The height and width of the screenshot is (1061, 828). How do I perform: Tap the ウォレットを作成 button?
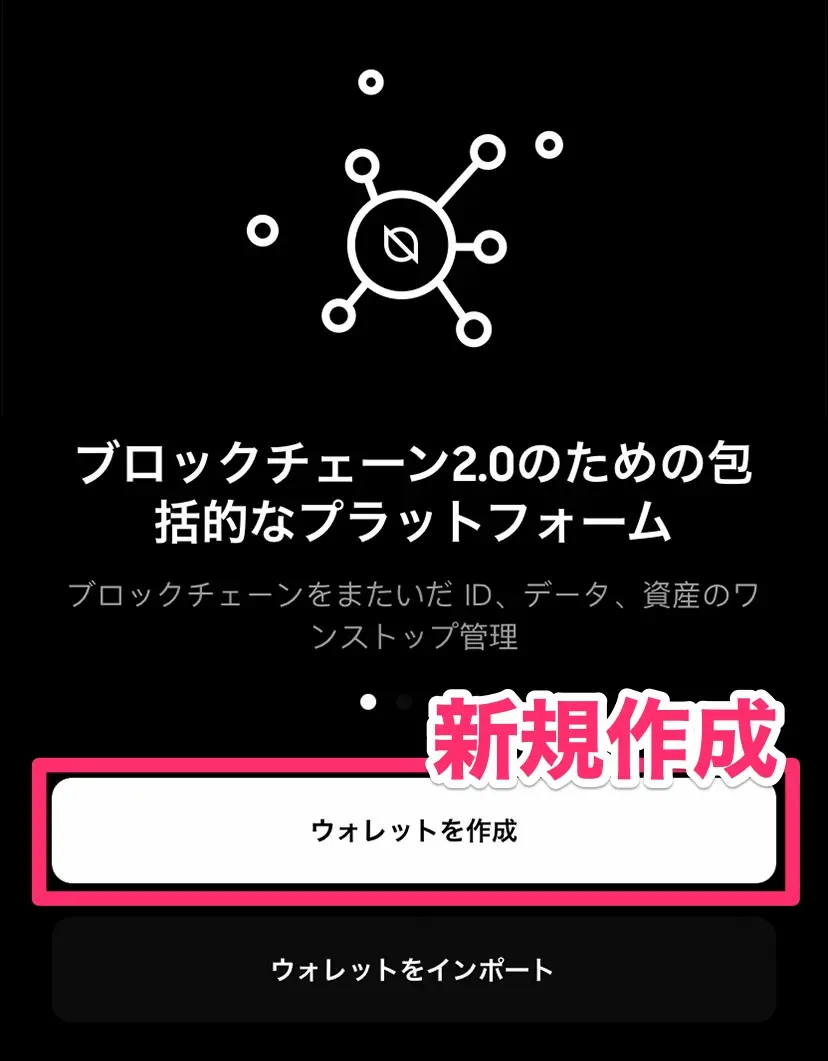coord(414,831)
